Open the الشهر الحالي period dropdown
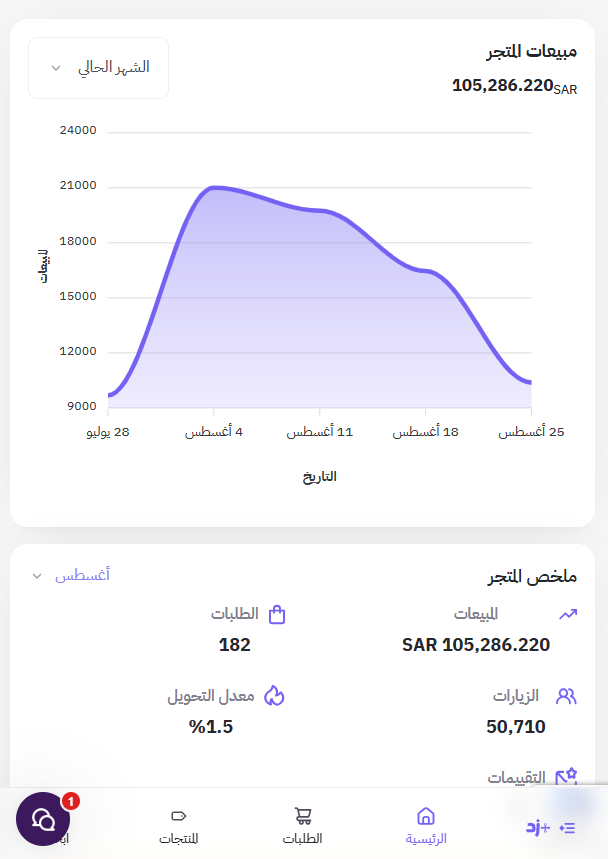 pos(99,68)
